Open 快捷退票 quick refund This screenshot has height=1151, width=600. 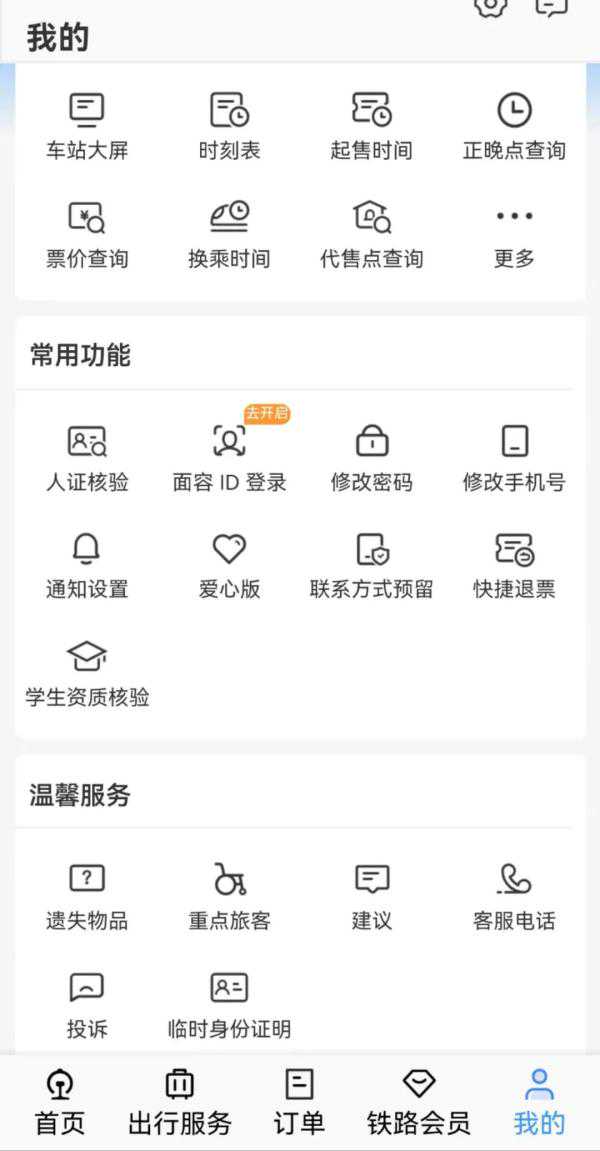(514, 566)
